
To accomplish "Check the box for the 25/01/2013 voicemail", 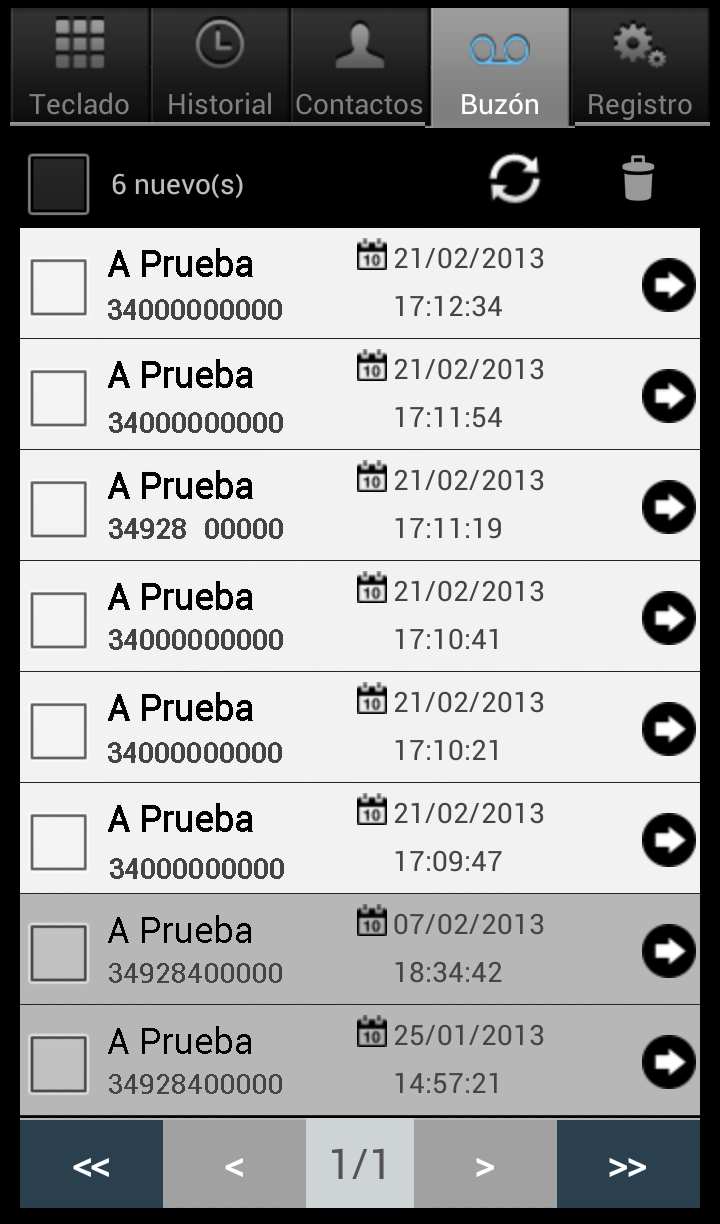I will tap(59, 1064).
